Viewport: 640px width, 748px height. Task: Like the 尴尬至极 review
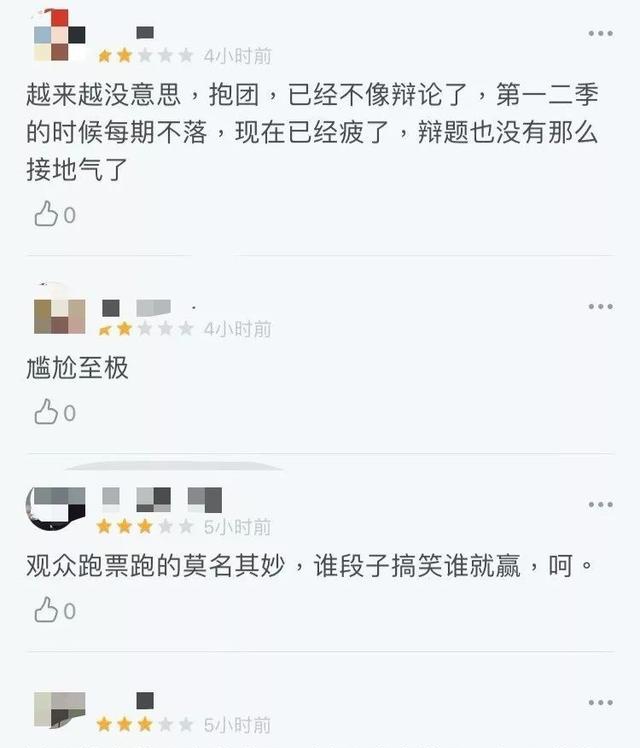coord(46,412)
